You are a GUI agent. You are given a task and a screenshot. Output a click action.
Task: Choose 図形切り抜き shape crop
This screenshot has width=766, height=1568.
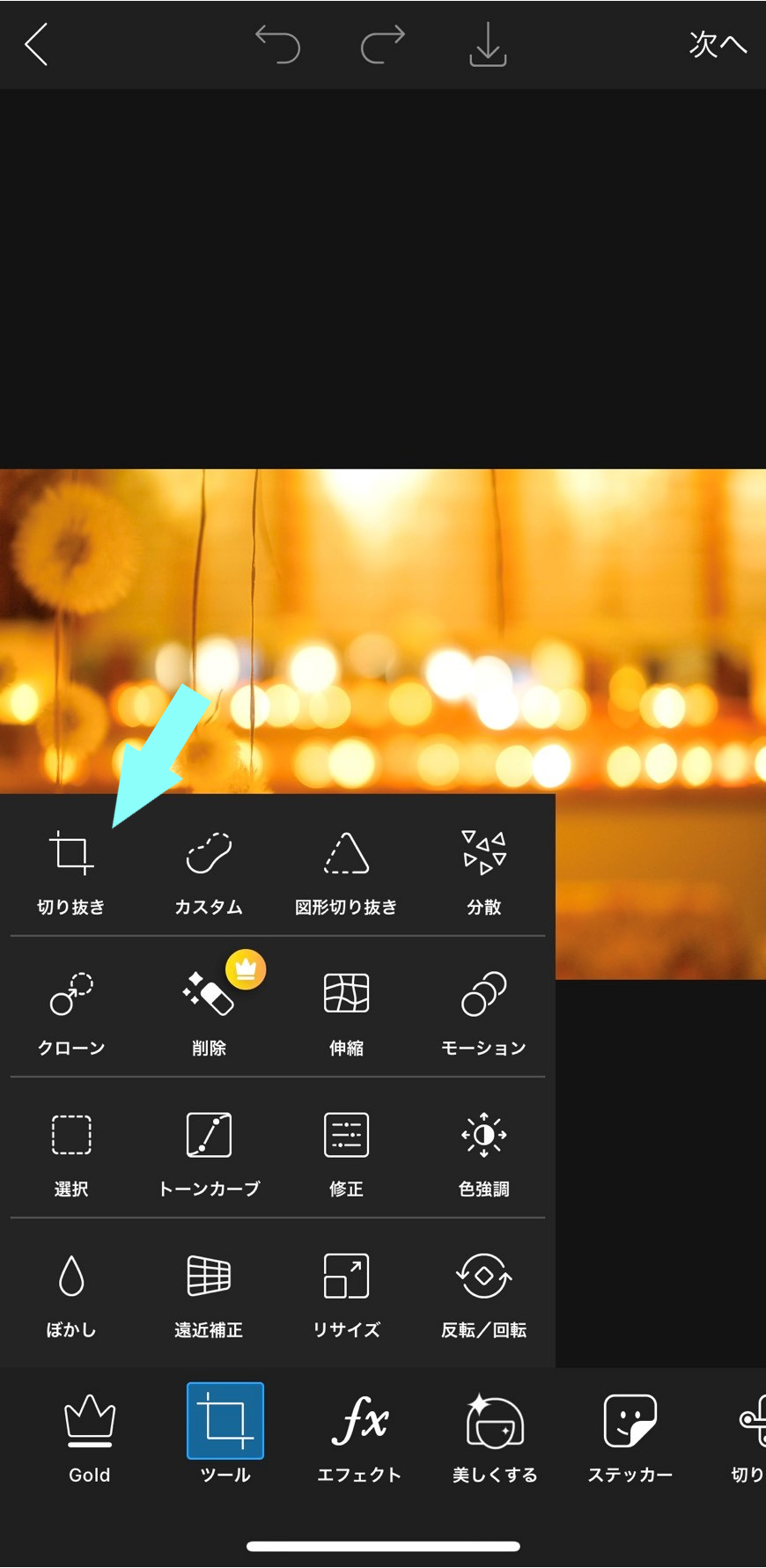346,872
